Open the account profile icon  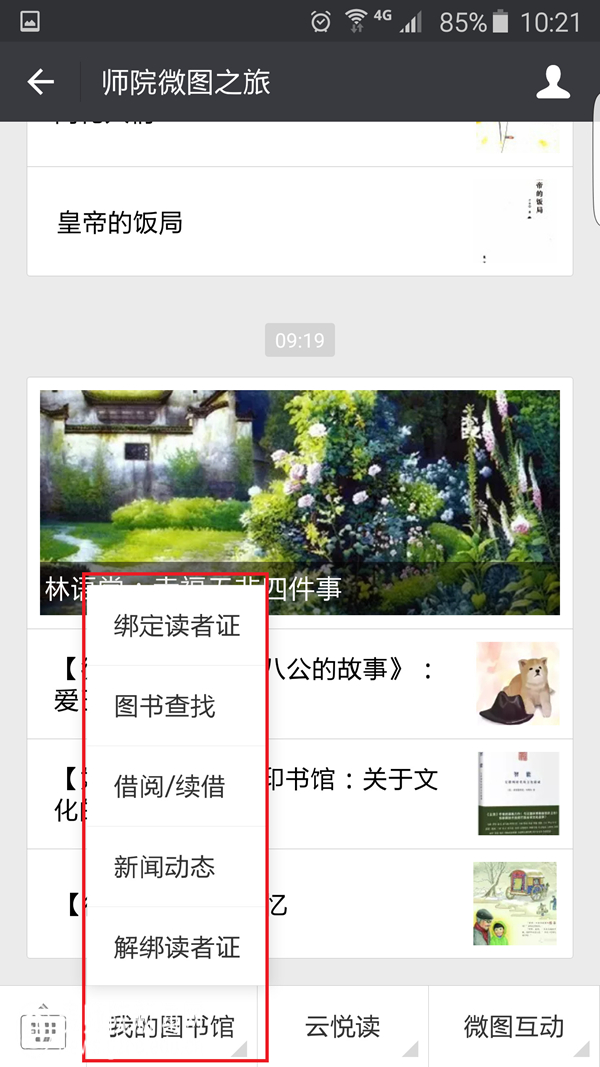click(x=553, y=82)
